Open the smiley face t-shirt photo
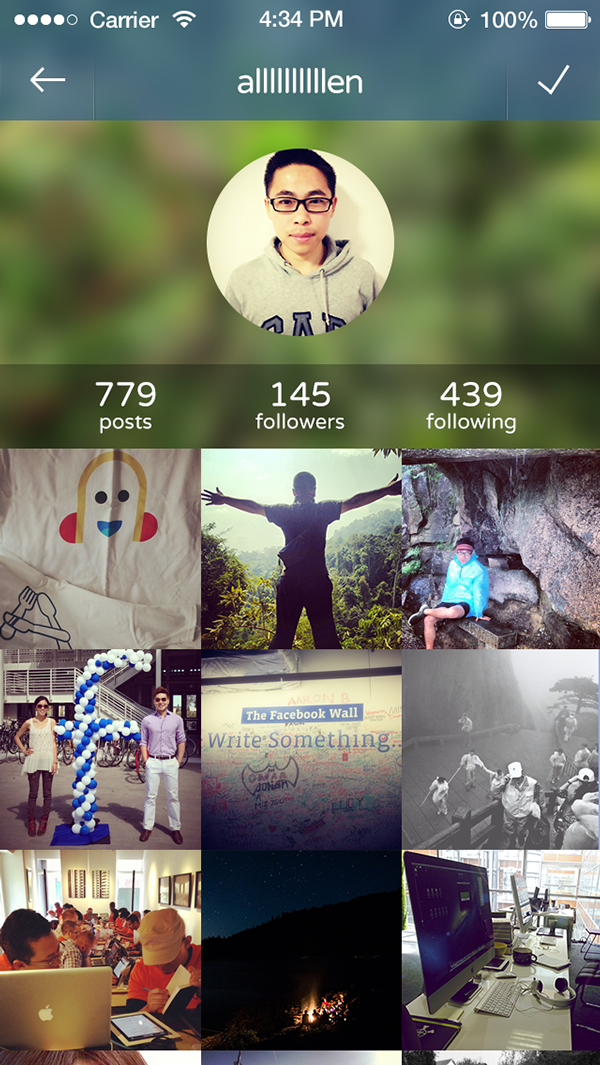This screenshot has height=1065, width=600. (x=100, y=548)
